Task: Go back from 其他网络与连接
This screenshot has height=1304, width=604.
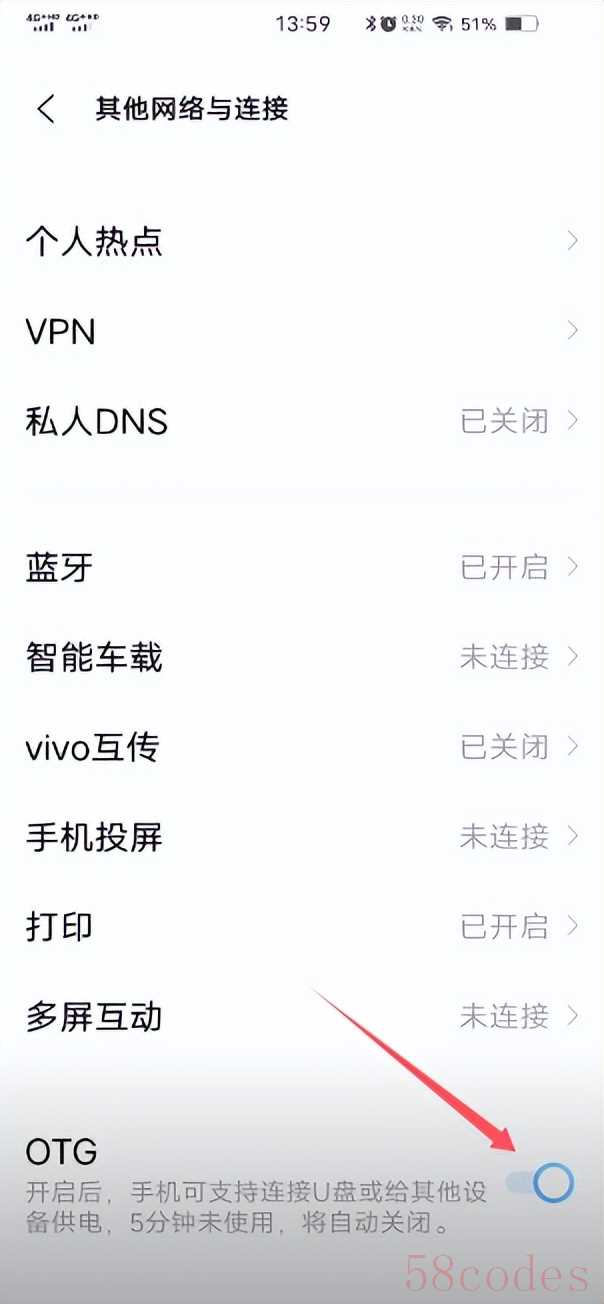Action: tap(46, 108)
